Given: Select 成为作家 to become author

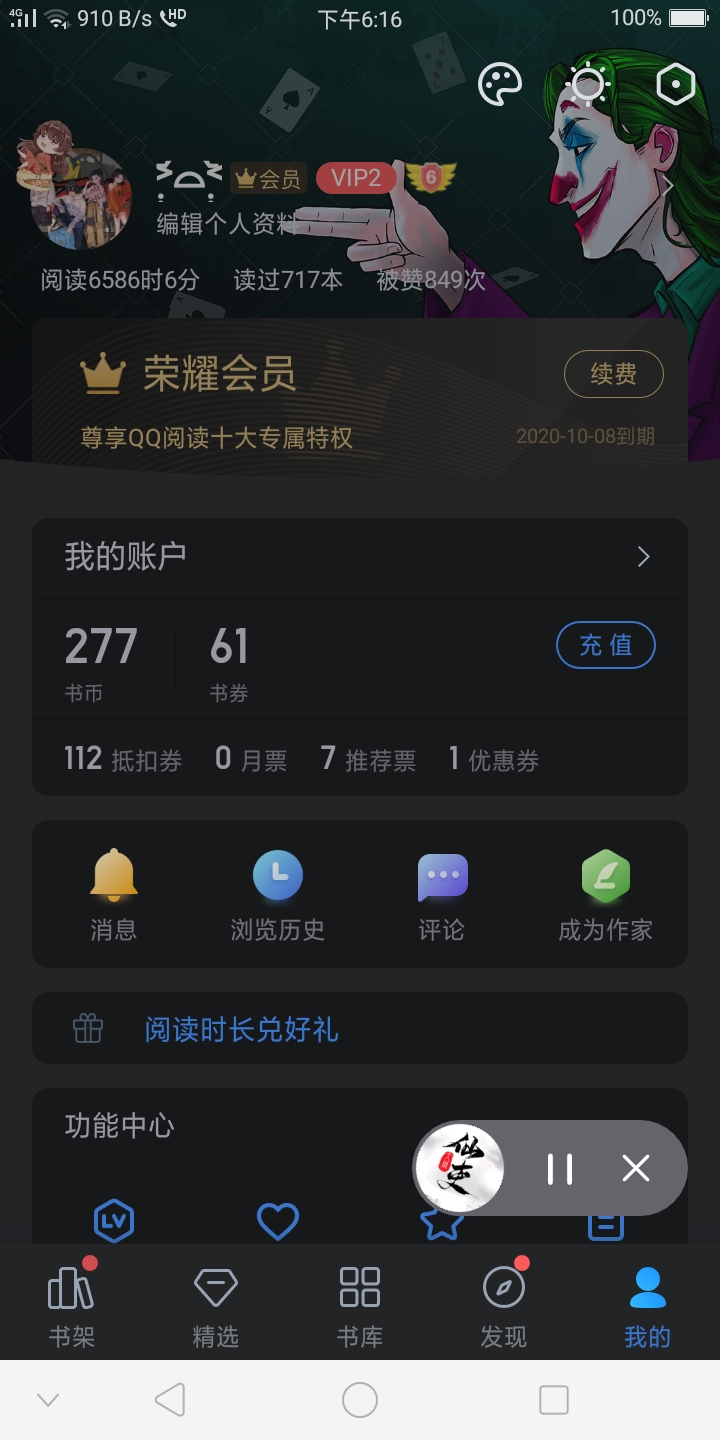Looking at the screenshot, I should (x=605, y=894).
